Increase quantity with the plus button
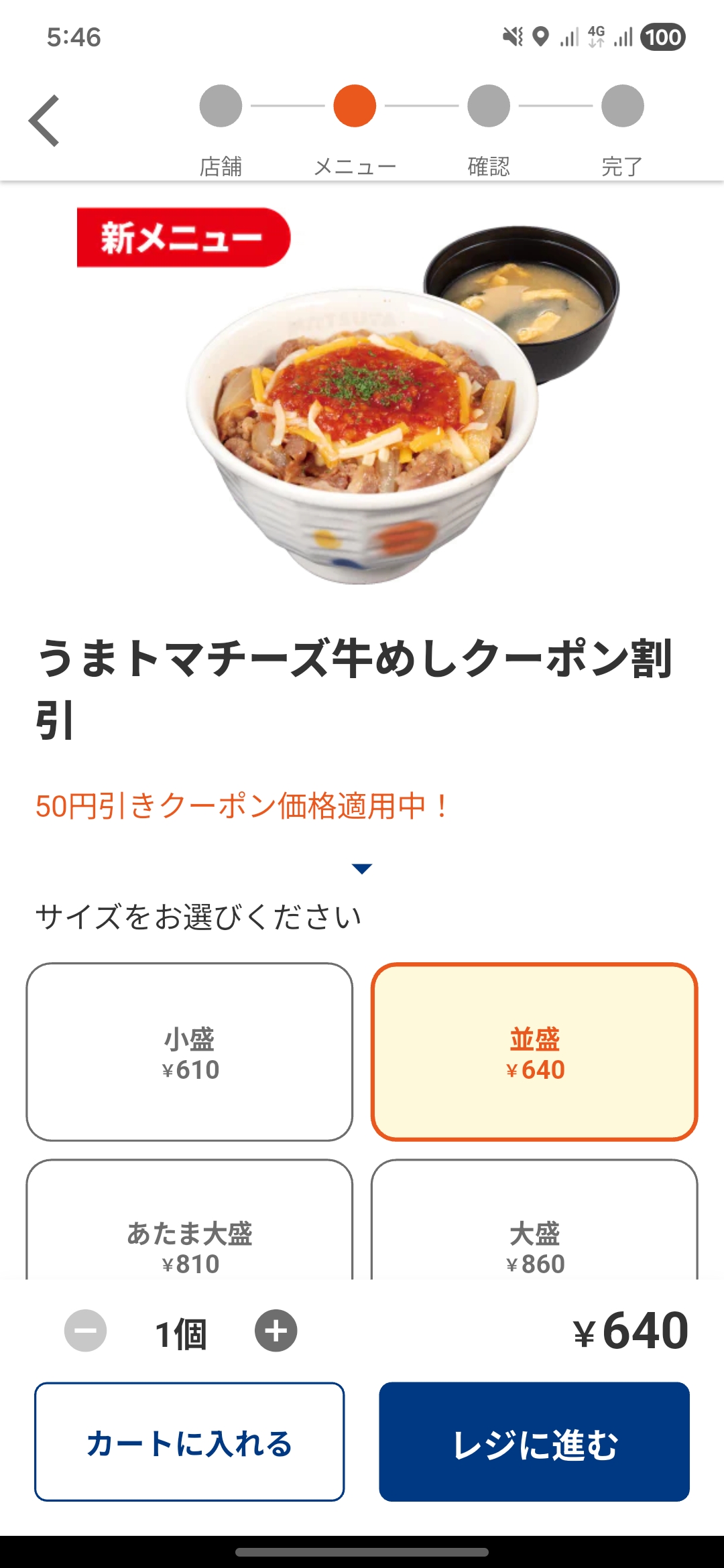 (x=276, y=1331)
